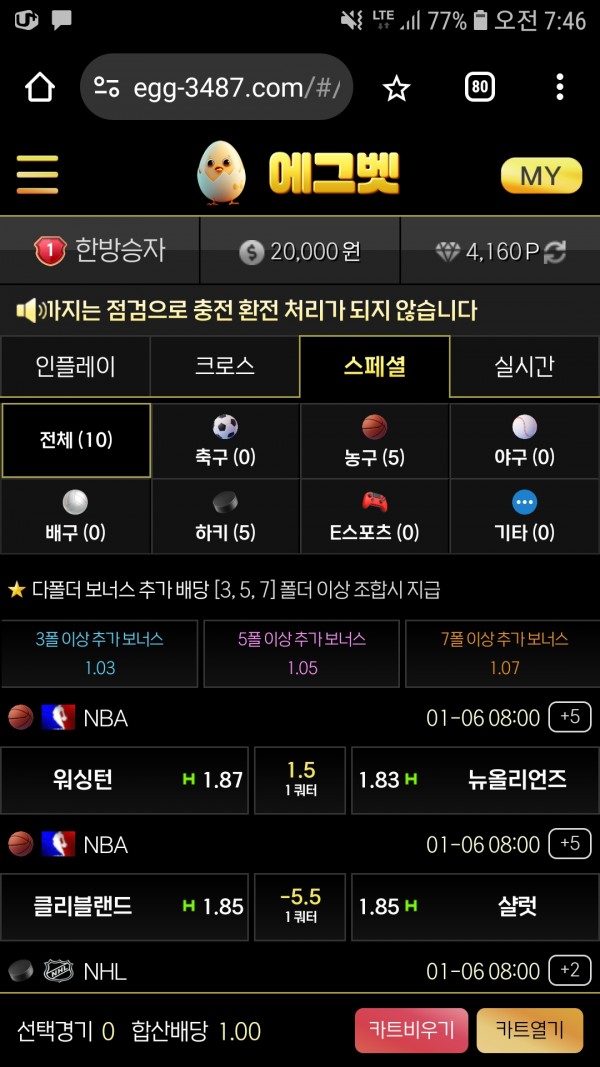600x1067 pixels.
Task: Pick 샬럿 at odds 1.85
Action: (475, 907)
